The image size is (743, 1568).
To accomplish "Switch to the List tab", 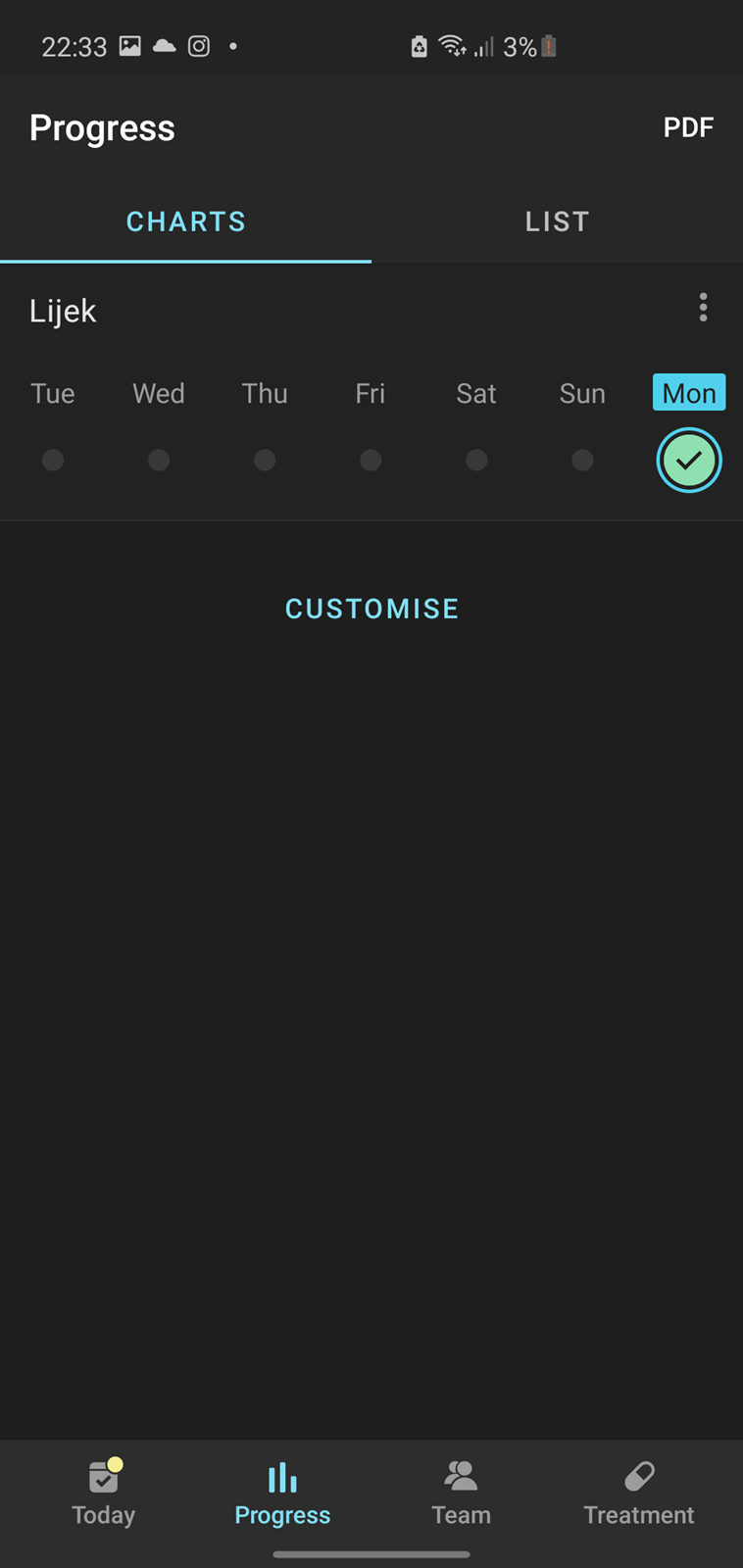I will coord(557,221).
